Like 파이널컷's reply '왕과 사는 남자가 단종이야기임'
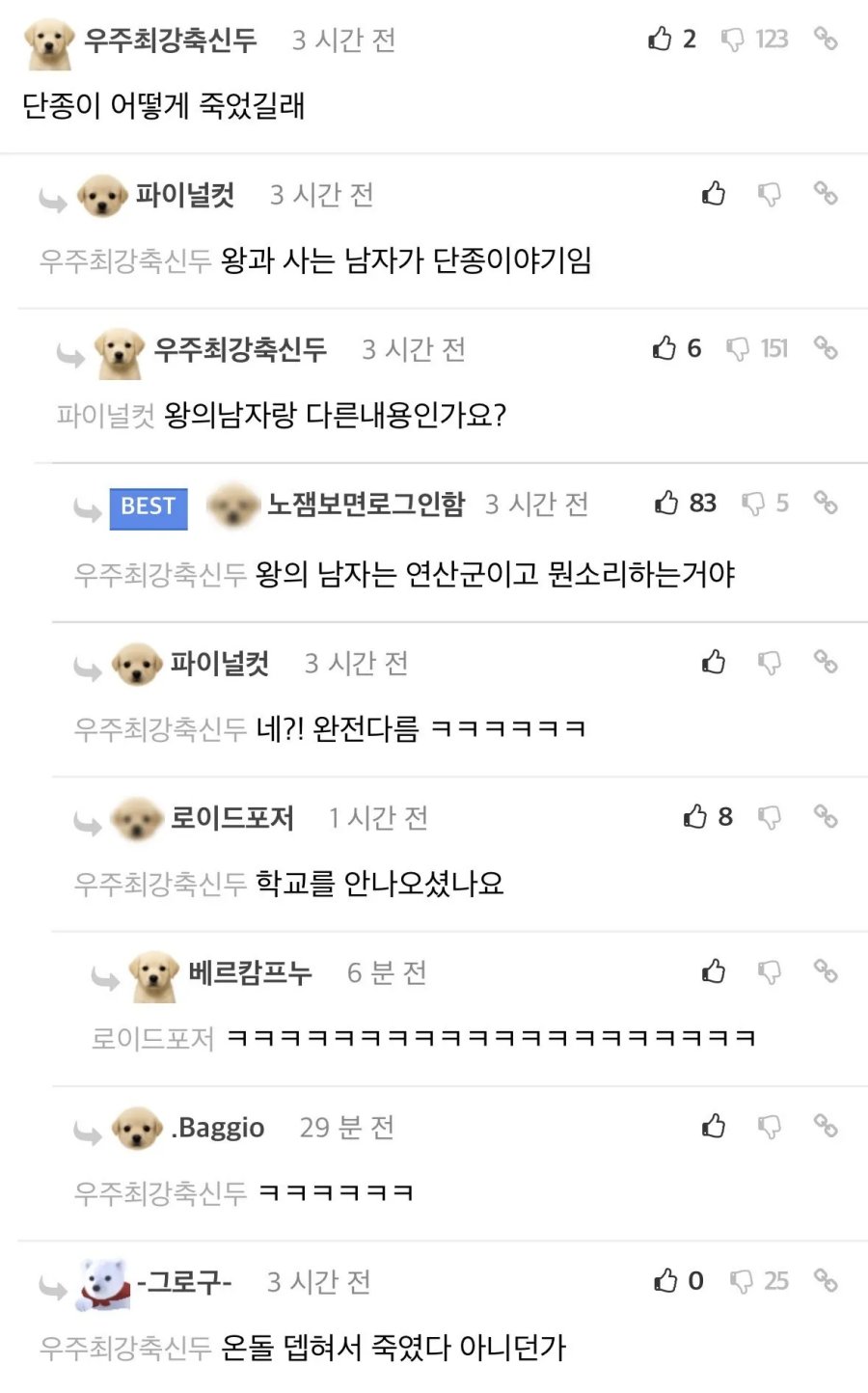Viewport: 868px width, 1393px height. click(x=714, y=194)
